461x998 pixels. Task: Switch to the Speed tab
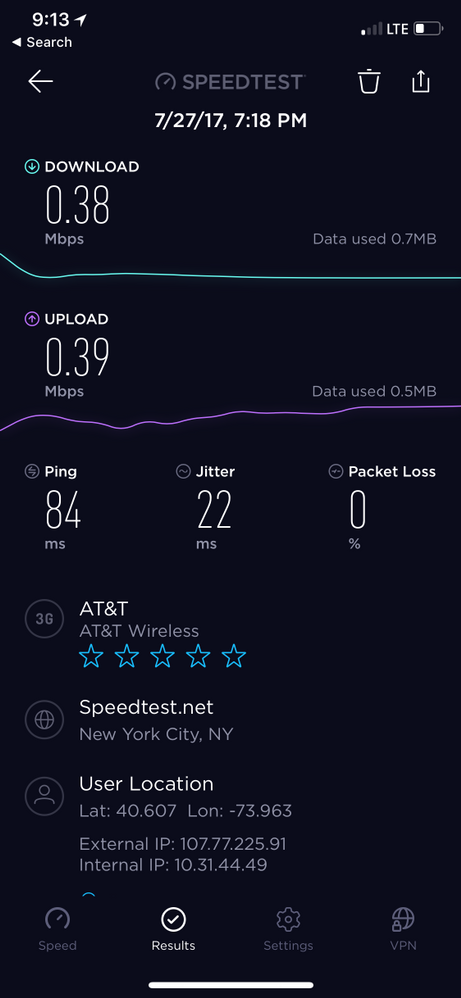click(x=57, y=929)
